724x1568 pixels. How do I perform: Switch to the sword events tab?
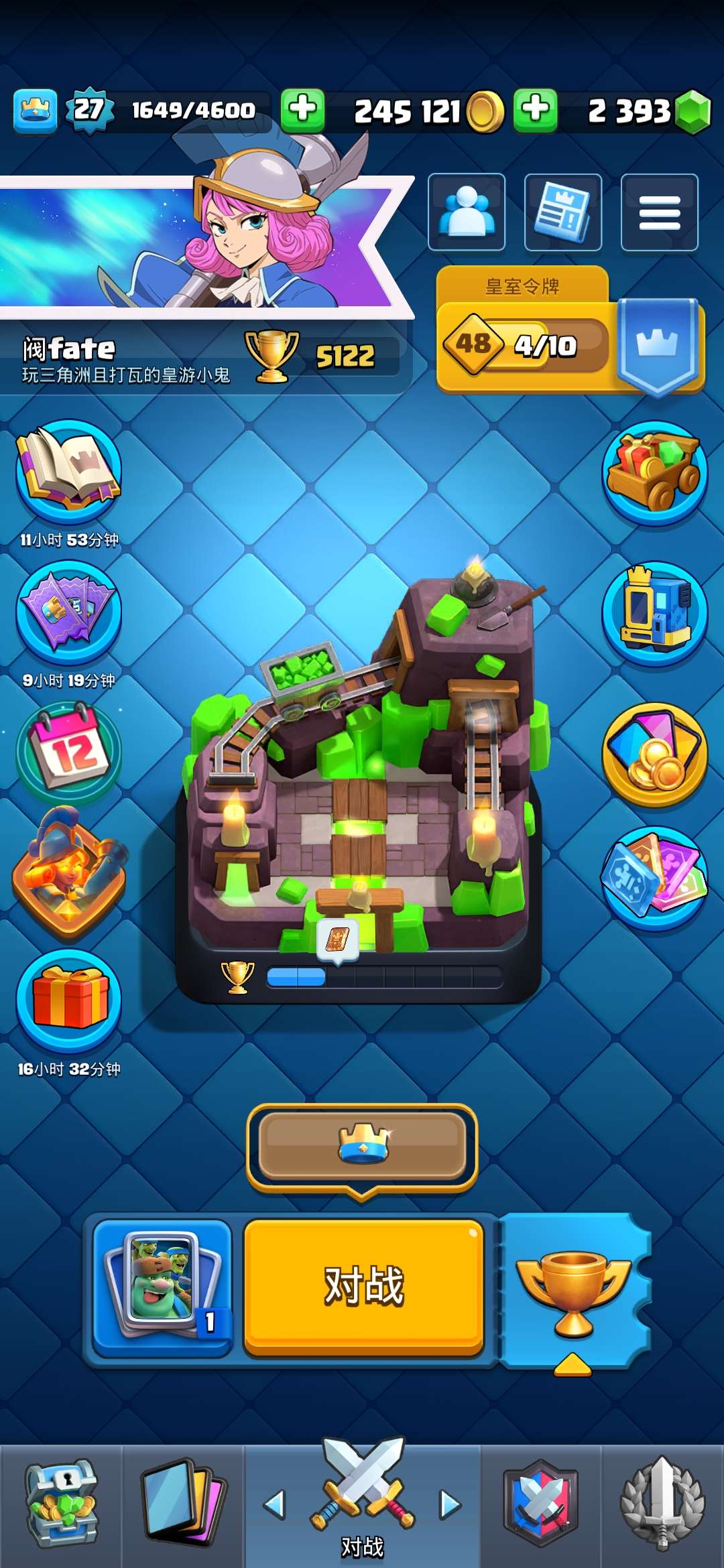tap(662, 1505)
